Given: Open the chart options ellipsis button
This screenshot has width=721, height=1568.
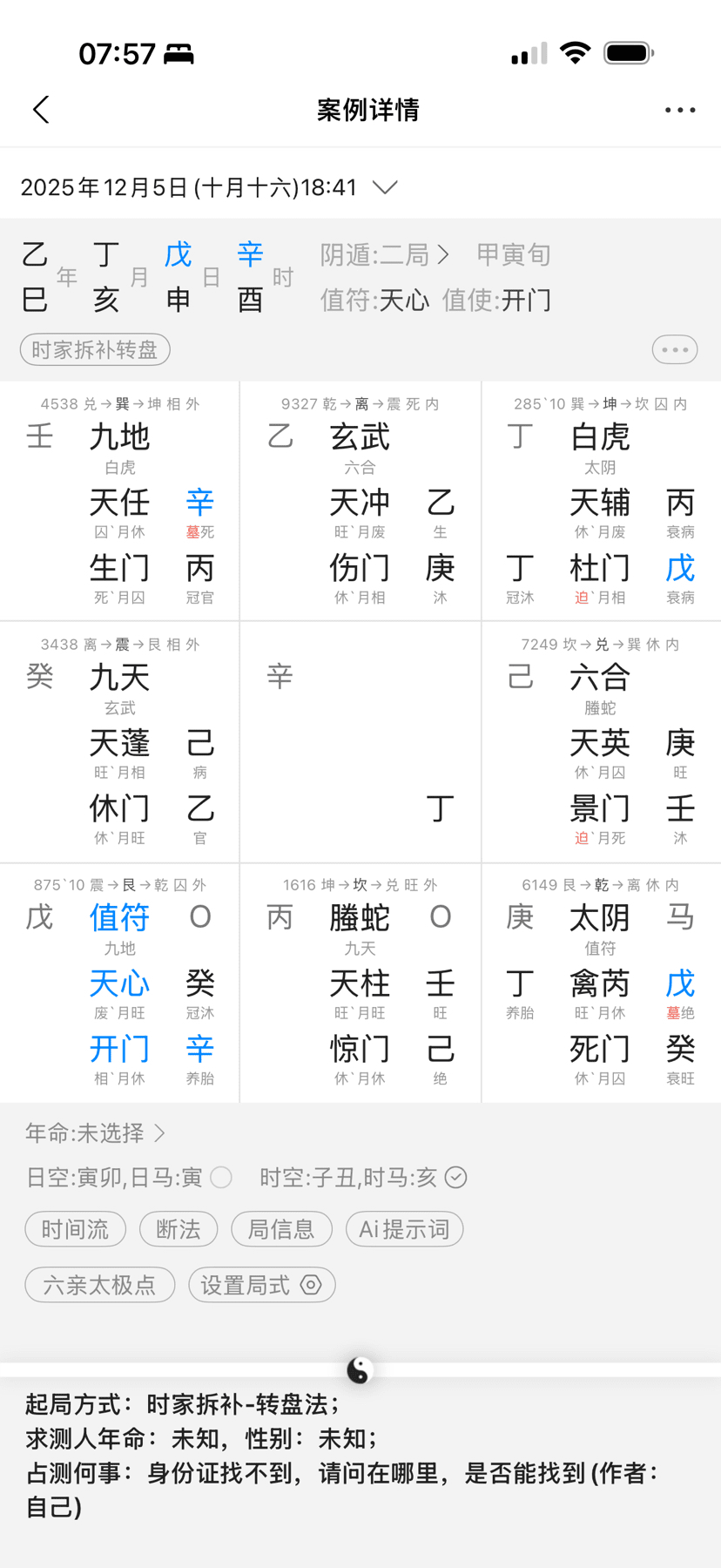Looking at the screenshot, I should click(675, 350).
